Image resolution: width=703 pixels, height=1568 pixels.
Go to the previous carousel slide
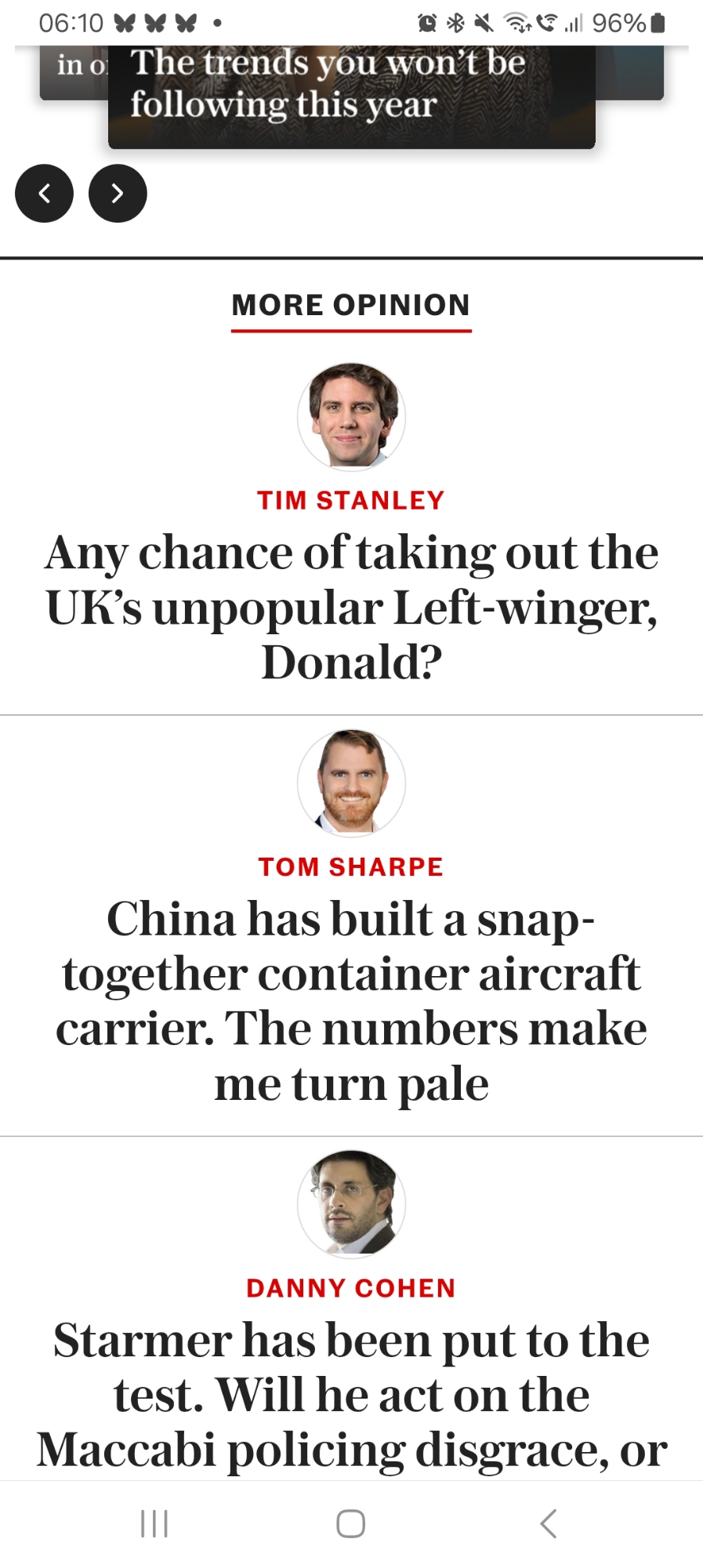click(x=44, y=193)
